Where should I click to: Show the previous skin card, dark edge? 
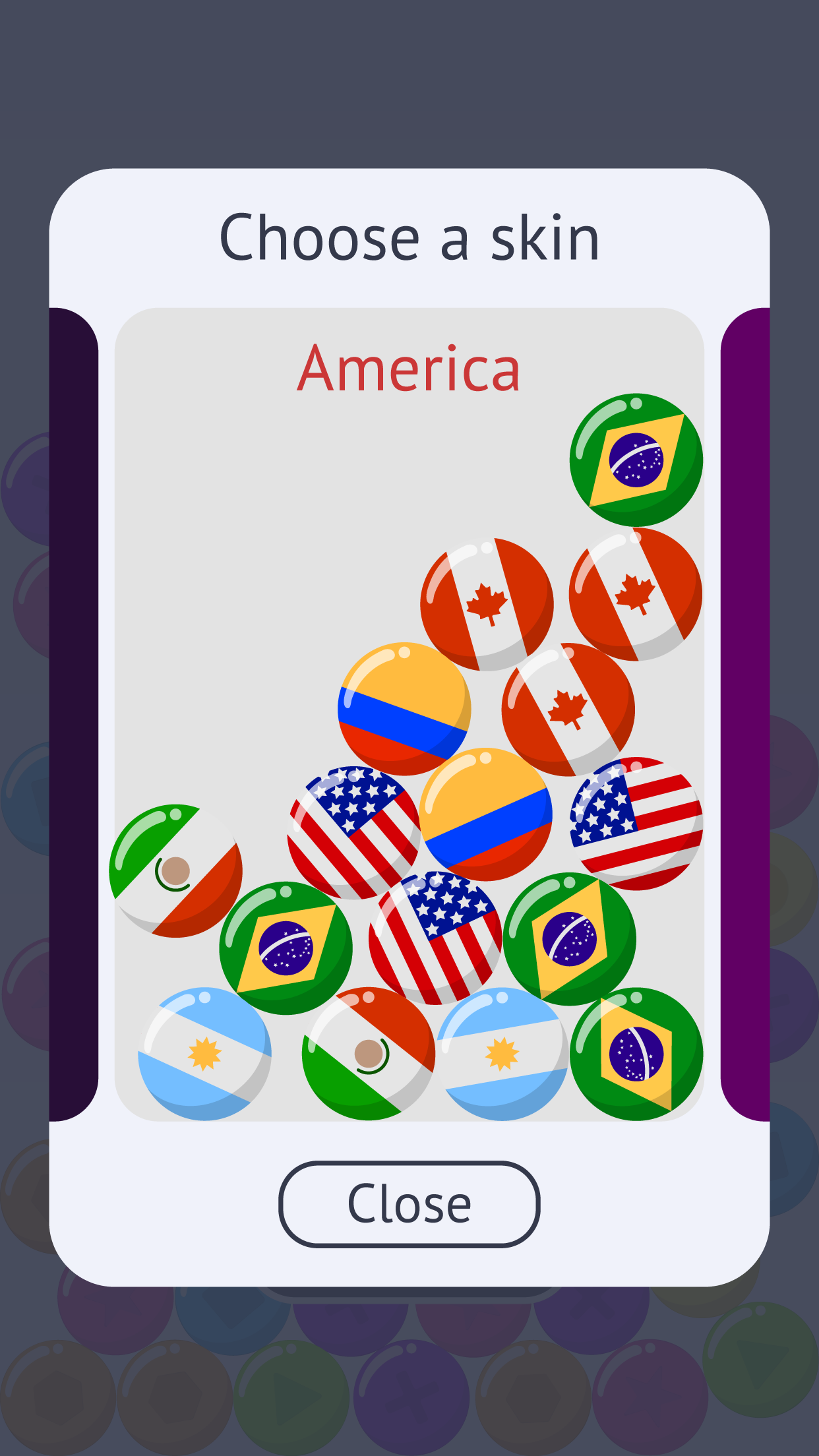point(74,714)
